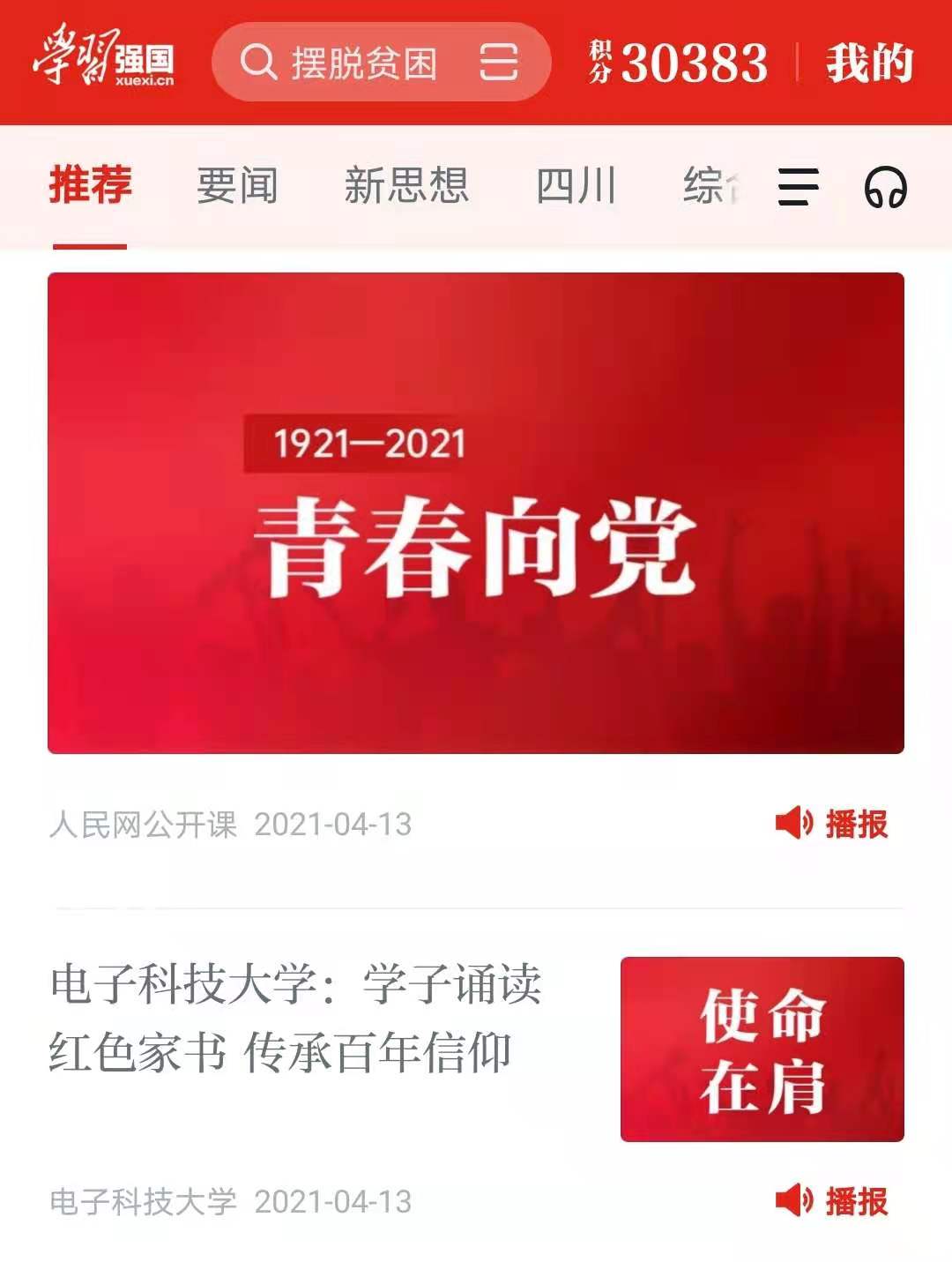Switch to the 新思想 tab

pyautogui.click(x=405, y=186)
